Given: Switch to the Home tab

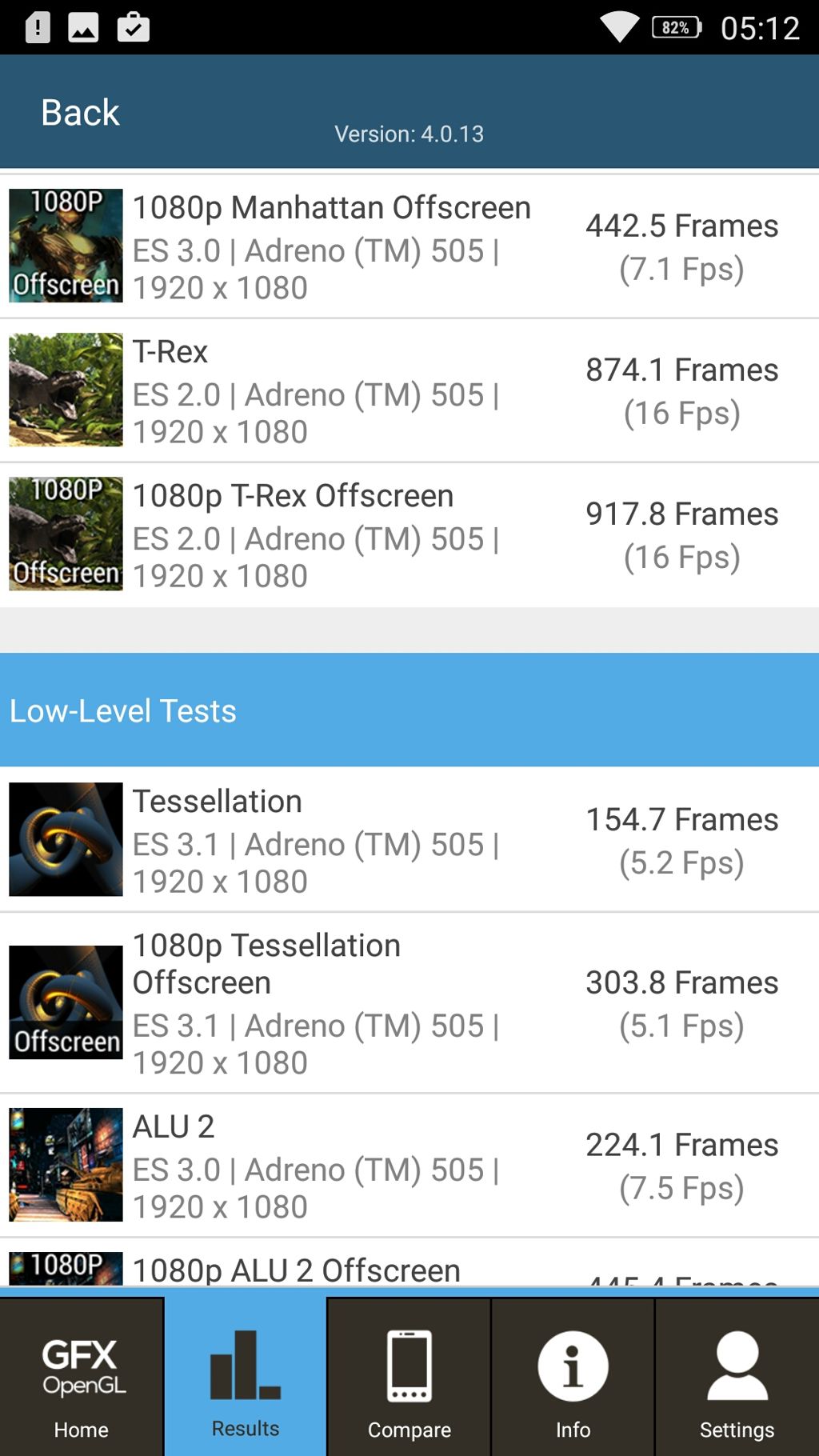Looking at the screenshot, I should click(x=82, y=1378).
